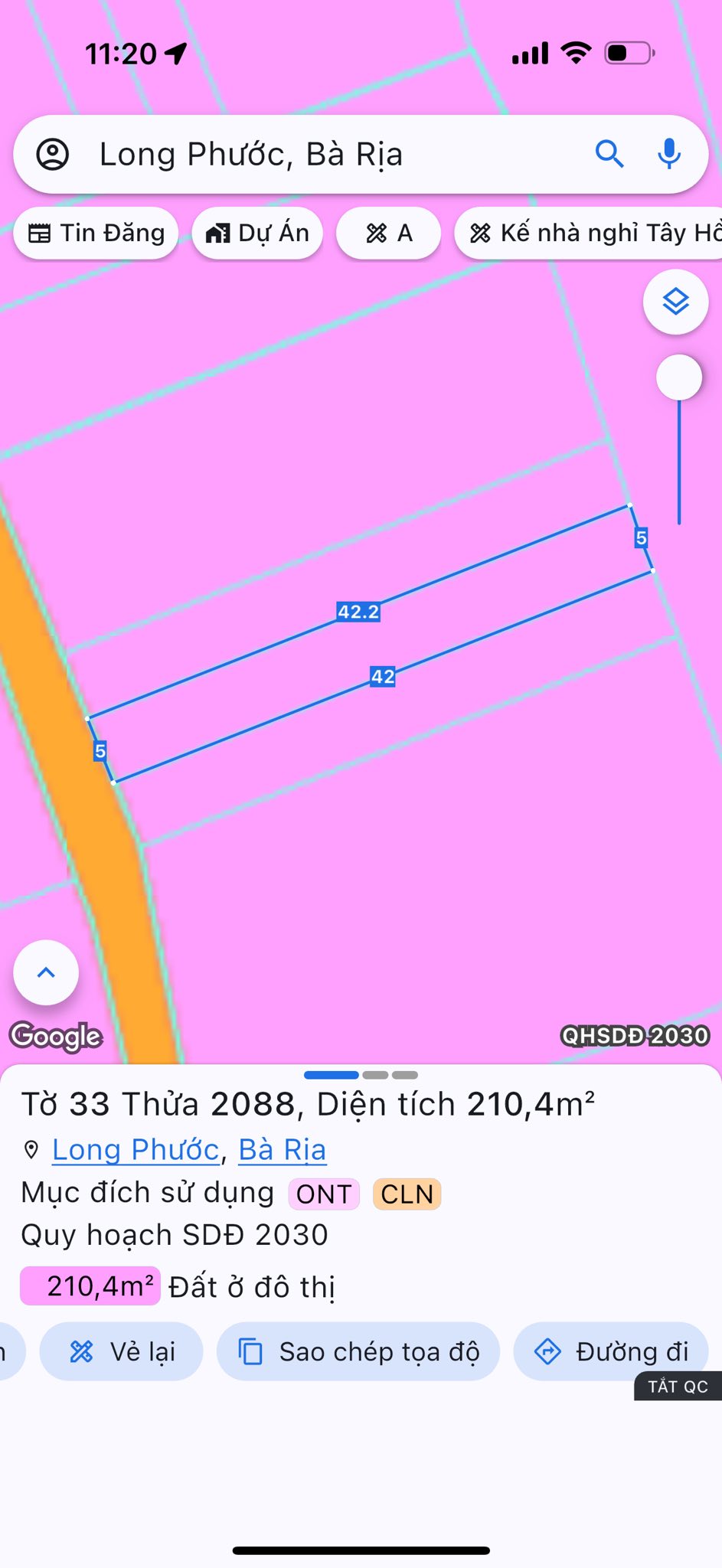Expand the panel with the up chevron
The image size is (722, 1568).
click(46, 972)
